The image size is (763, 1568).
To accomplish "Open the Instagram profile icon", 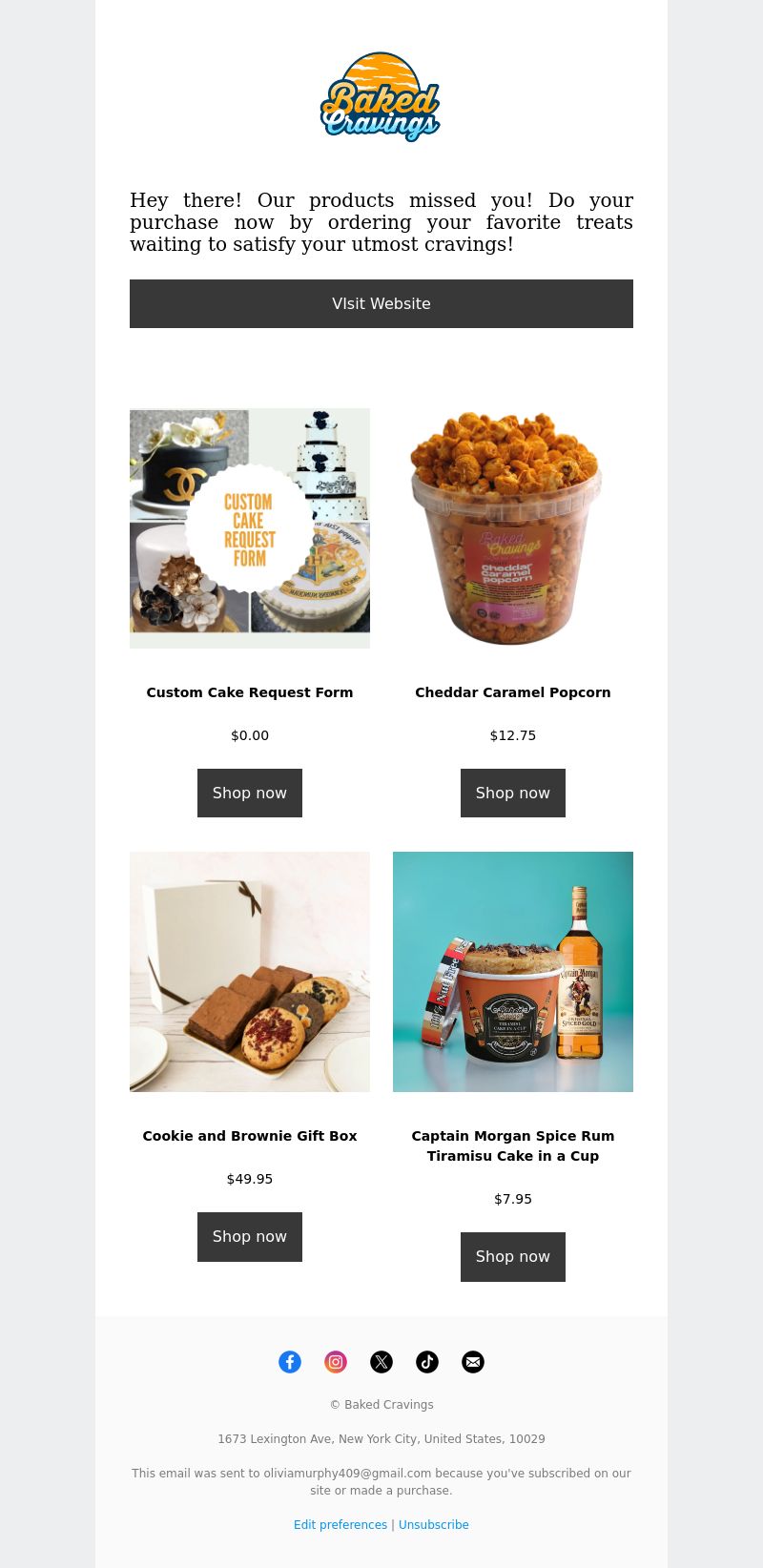I will click(336, 1362).
